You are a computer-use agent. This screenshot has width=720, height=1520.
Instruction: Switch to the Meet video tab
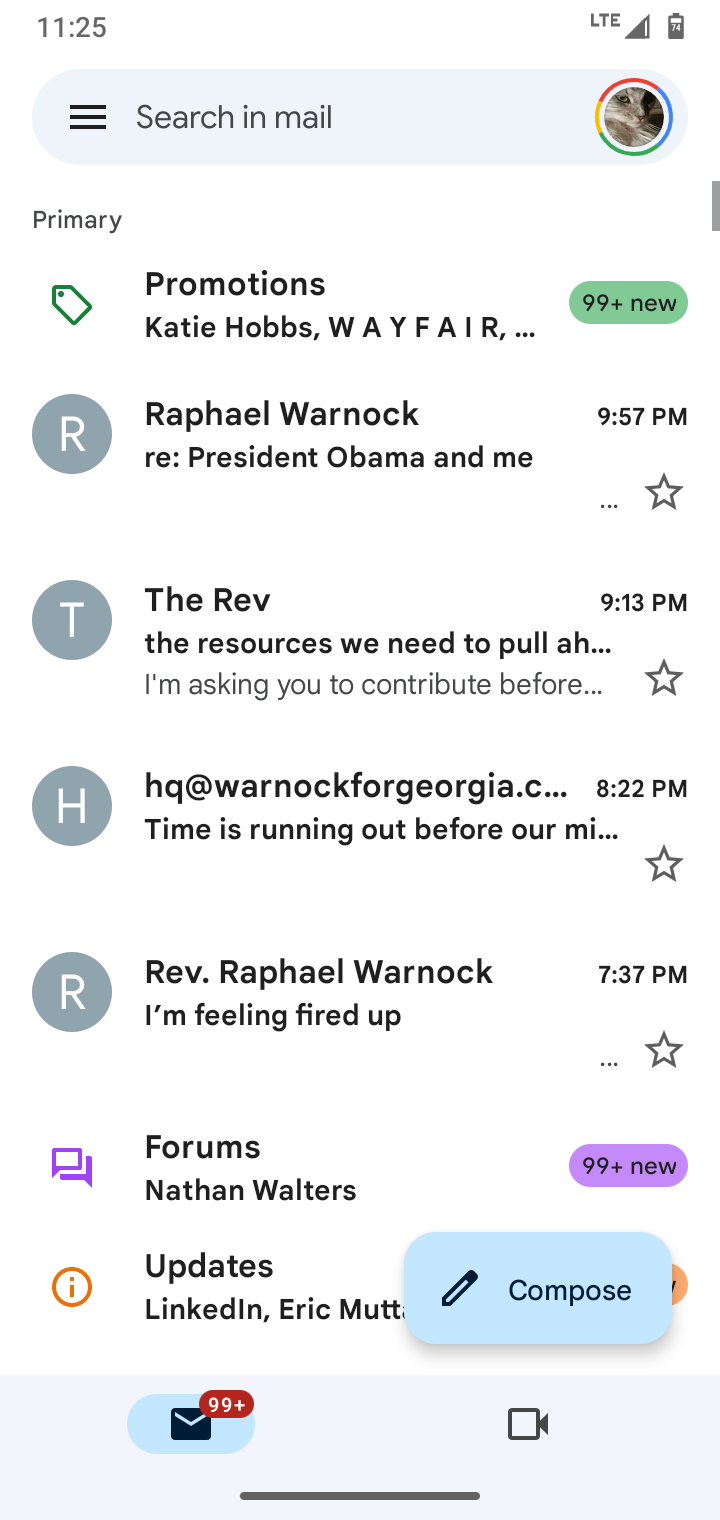pos(528,1423)
